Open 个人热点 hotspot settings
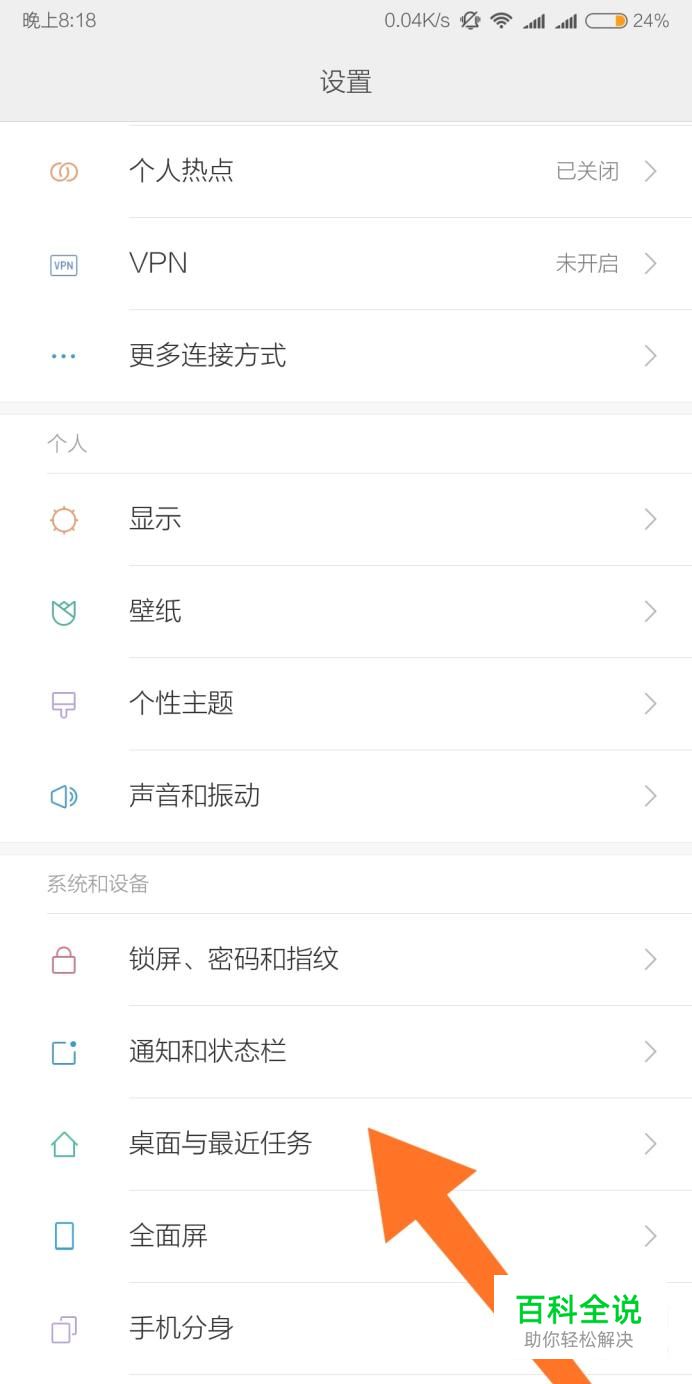692x1384 pixels. pos(345,171)
